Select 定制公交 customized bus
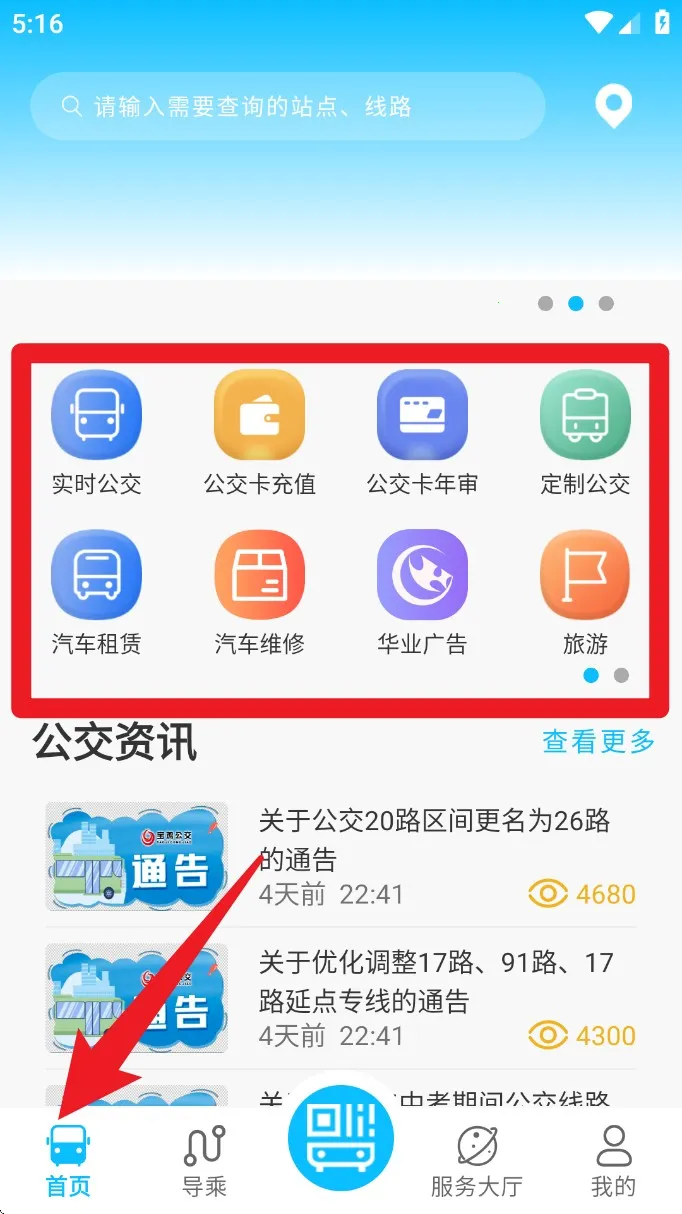 tap(585, 432)
